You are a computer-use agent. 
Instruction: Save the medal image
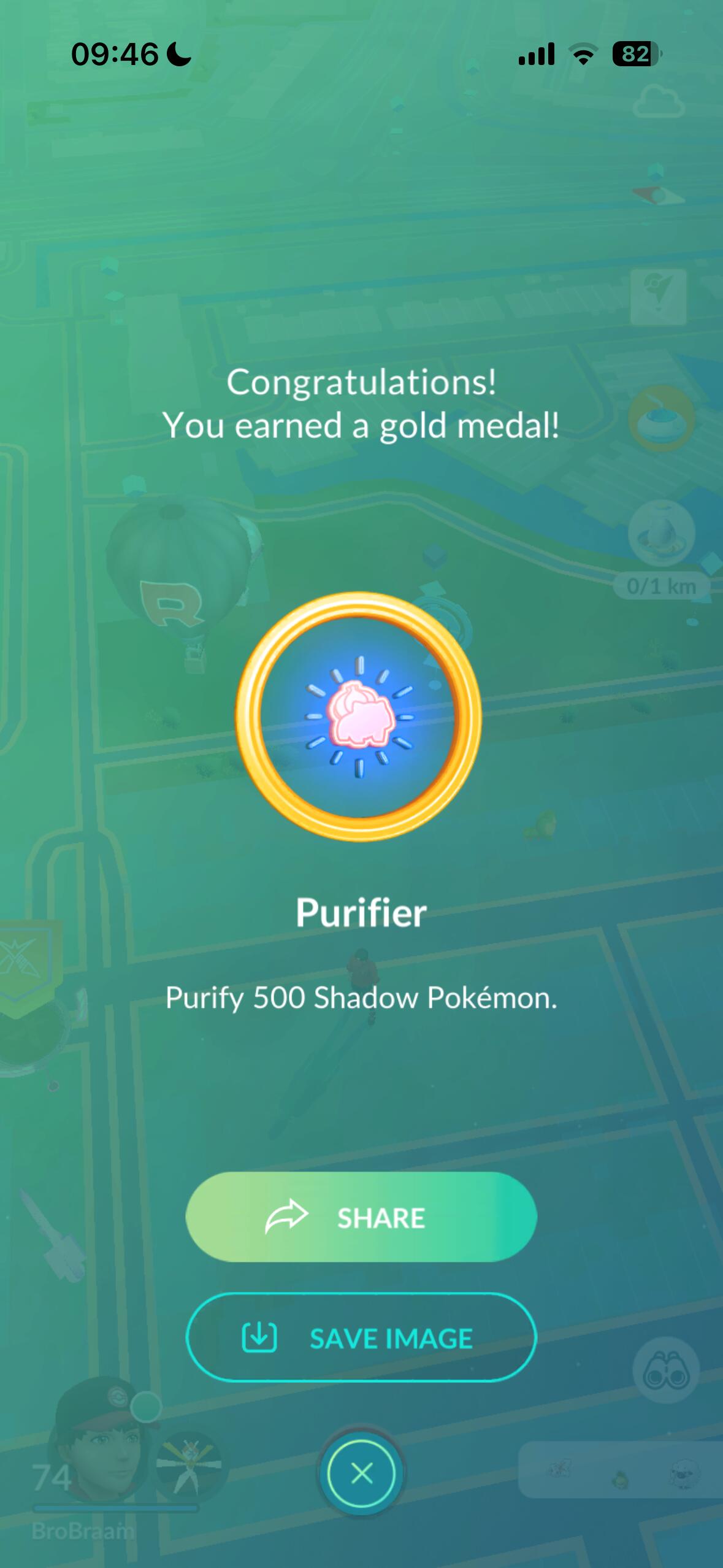(x=361, y=1337)
